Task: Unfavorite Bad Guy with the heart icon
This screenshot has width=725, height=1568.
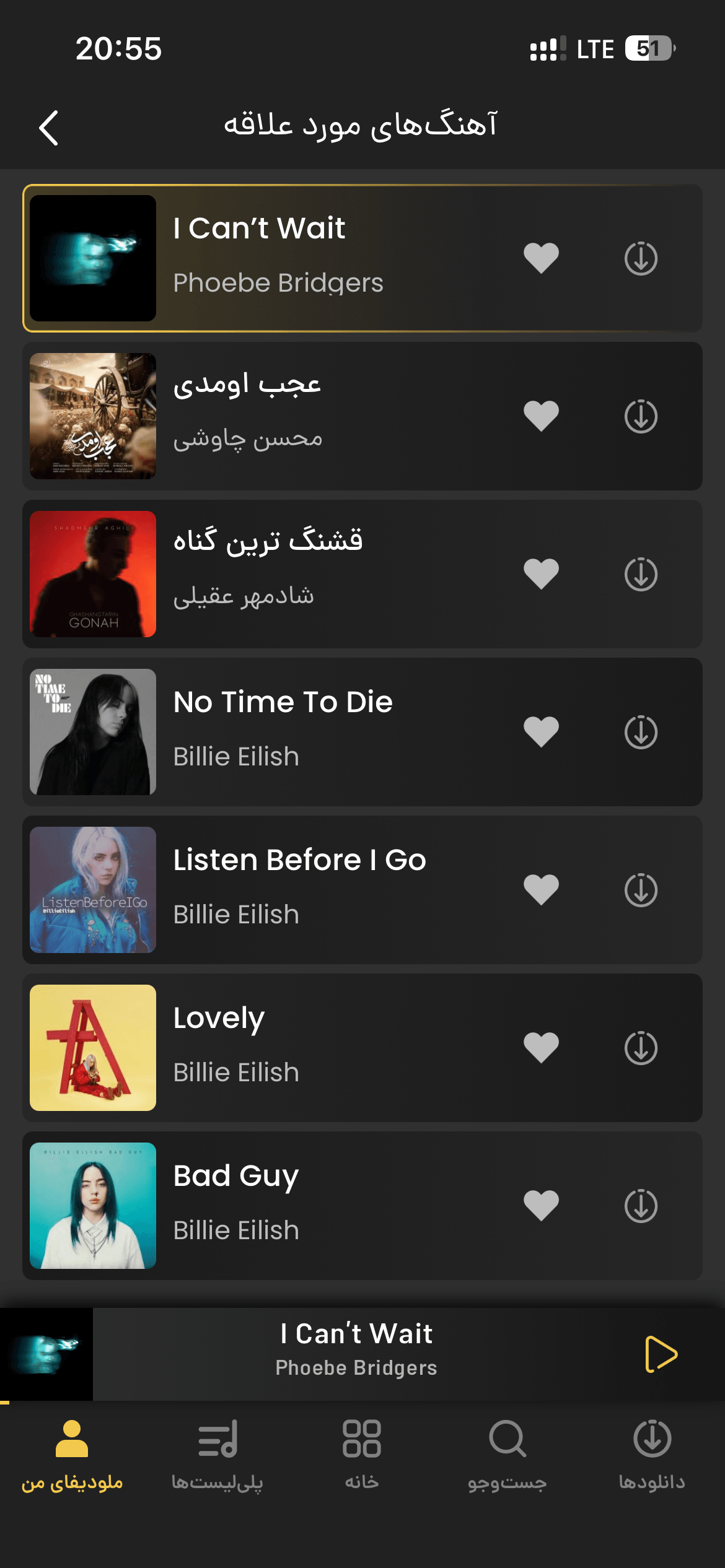Action: coord(541,1205)
